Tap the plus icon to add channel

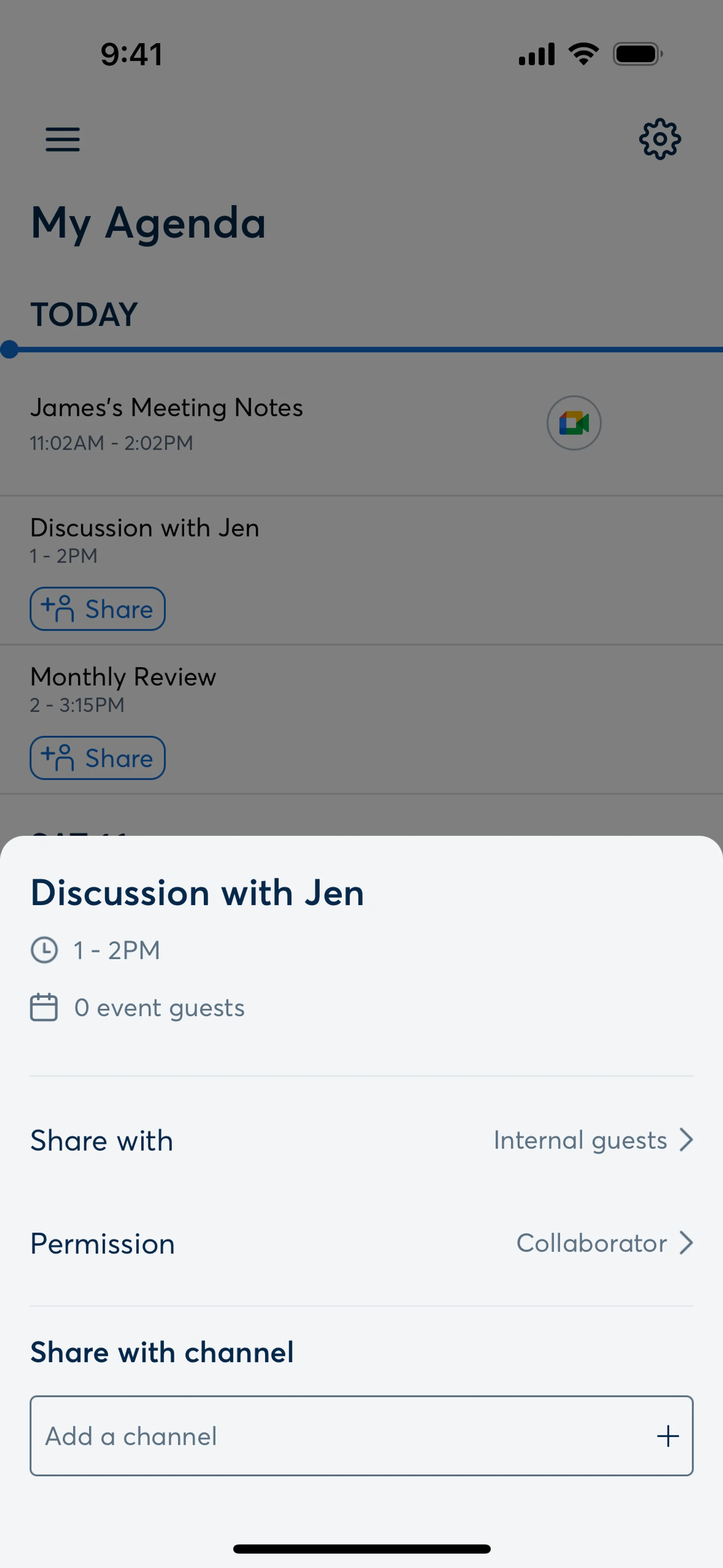tap(668, 1436)
